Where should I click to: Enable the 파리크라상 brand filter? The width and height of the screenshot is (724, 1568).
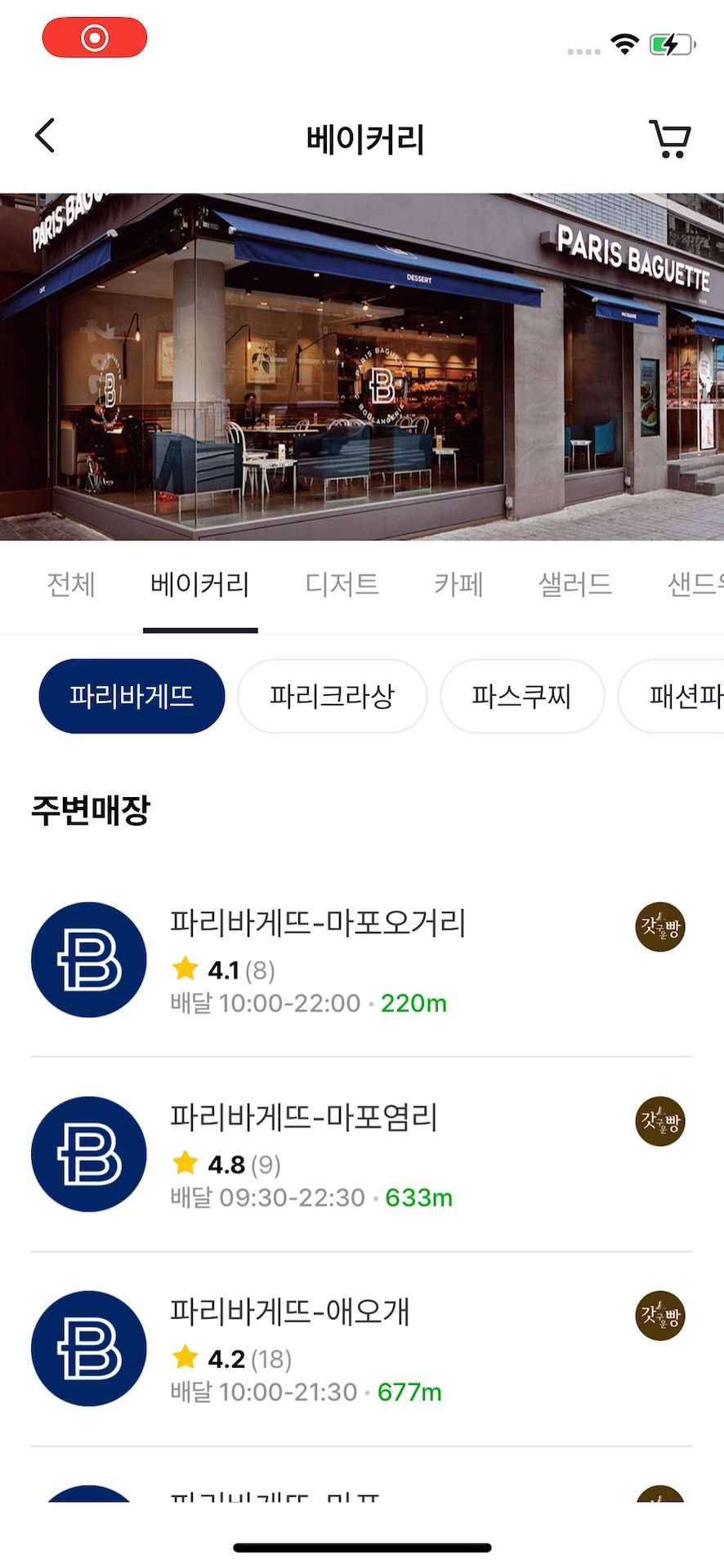pyautogui.click(x=332, y=696)
